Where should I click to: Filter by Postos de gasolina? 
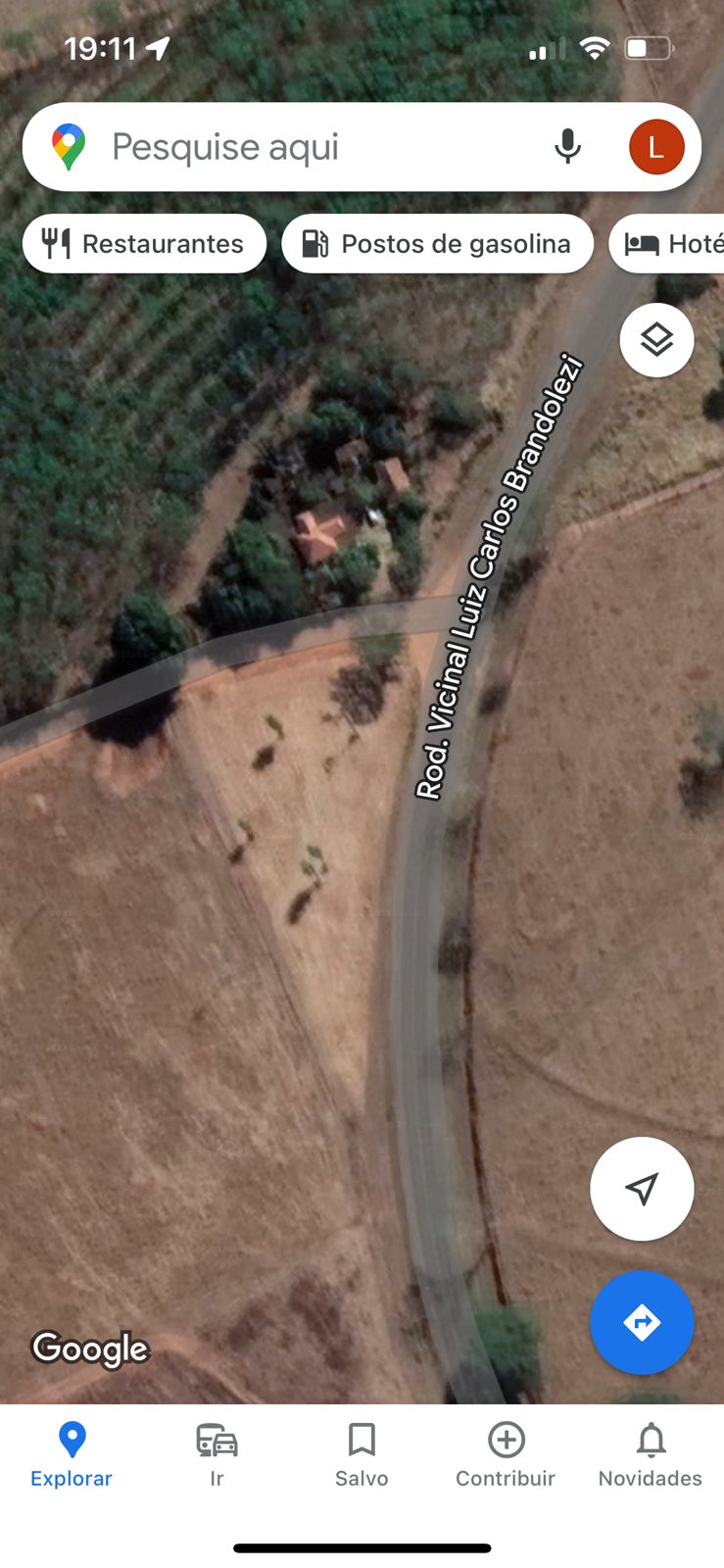(x=437, y=244)
